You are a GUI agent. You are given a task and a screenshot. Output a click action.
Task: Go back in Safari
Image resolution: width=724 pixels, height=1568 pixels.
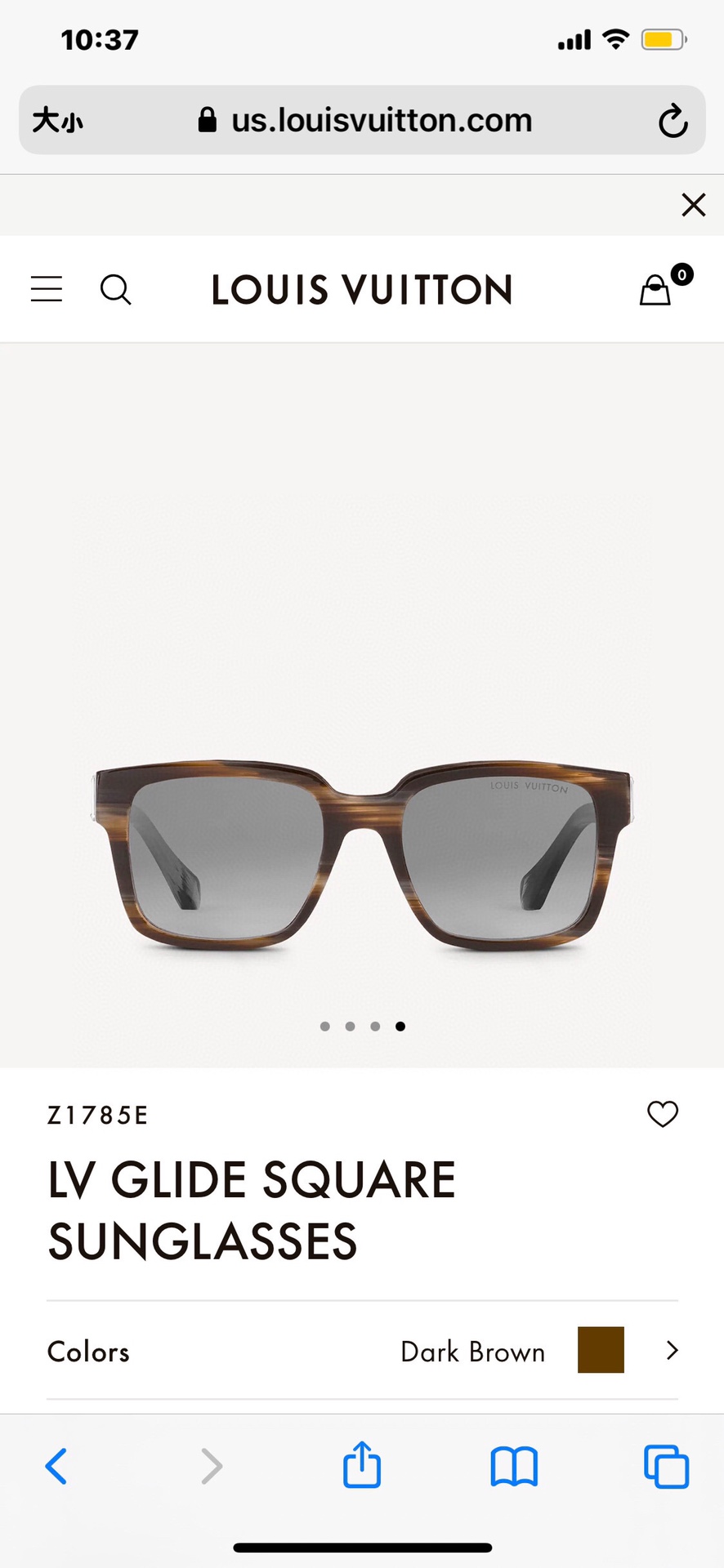(x=56, y=1466)
